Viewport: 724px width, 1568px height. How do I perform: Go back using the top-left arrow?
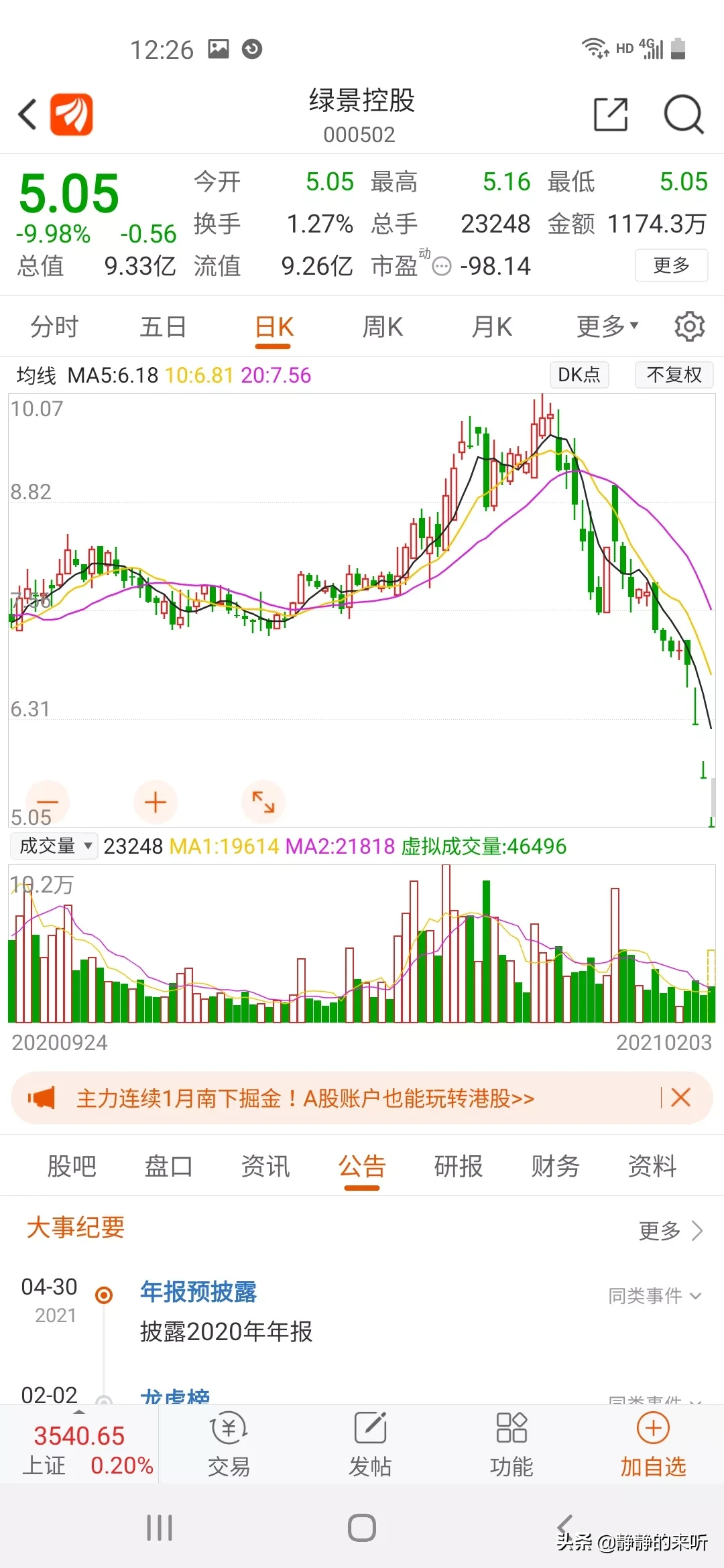[28, 114]
